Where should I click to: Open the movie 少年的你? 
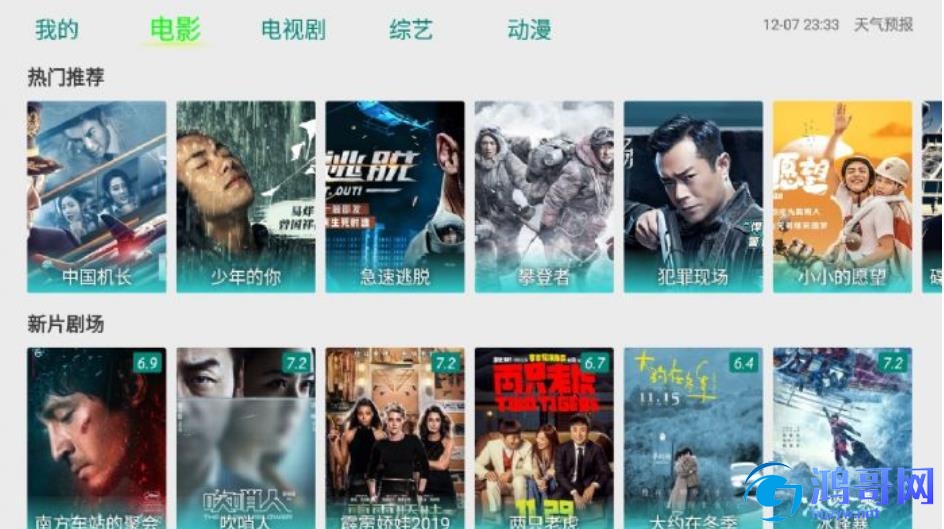click(x=245, y=196)
